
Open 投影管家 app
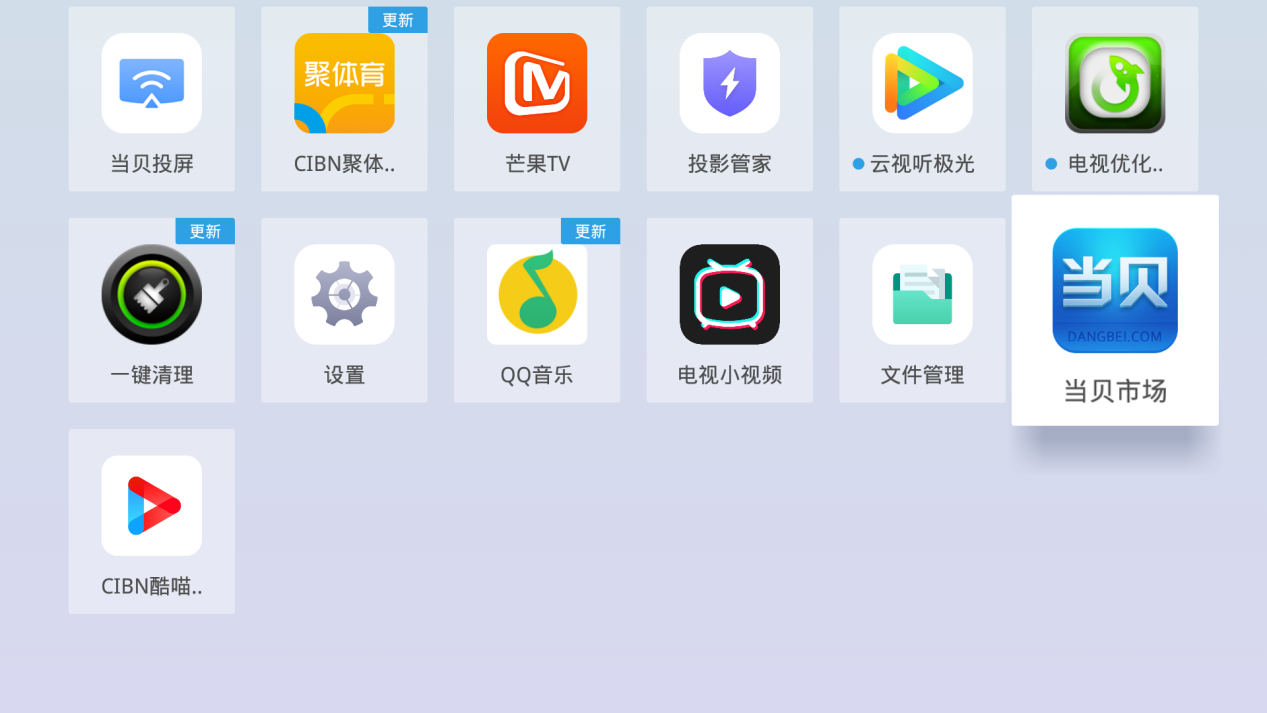729,98
